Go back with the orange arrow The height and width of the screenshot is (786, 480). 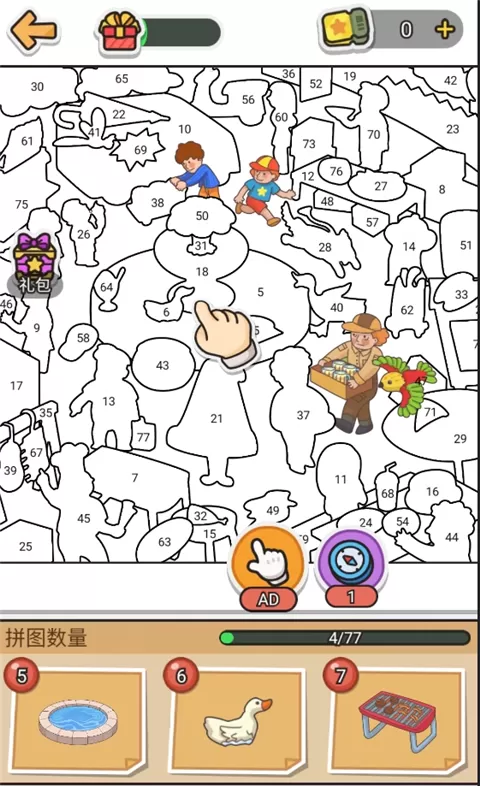click(33, 31)
